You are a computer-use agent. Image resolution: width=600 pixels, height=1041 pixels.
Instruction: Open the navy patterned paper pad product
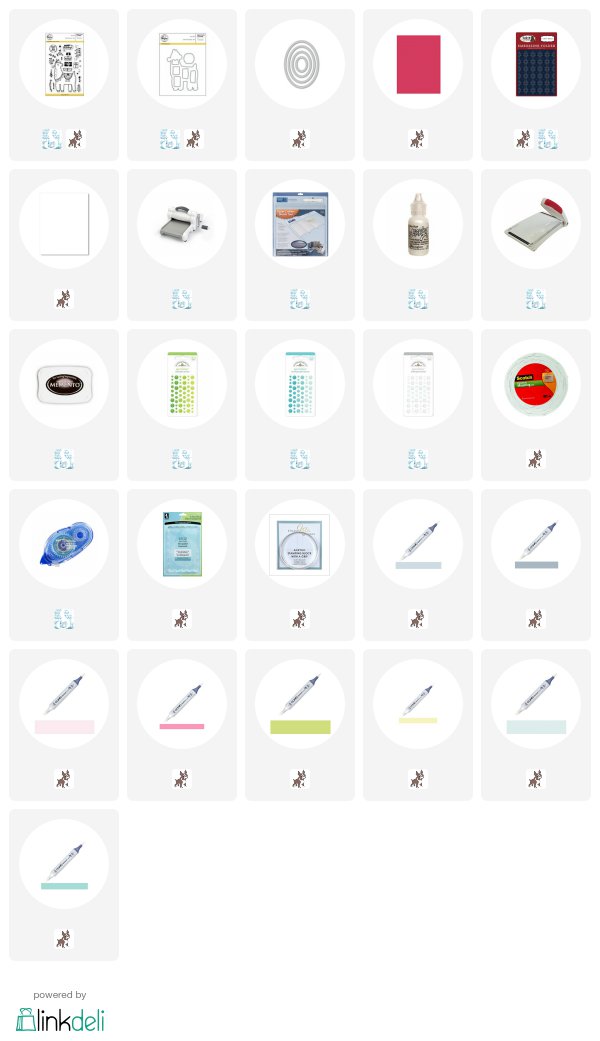(536, 64)
